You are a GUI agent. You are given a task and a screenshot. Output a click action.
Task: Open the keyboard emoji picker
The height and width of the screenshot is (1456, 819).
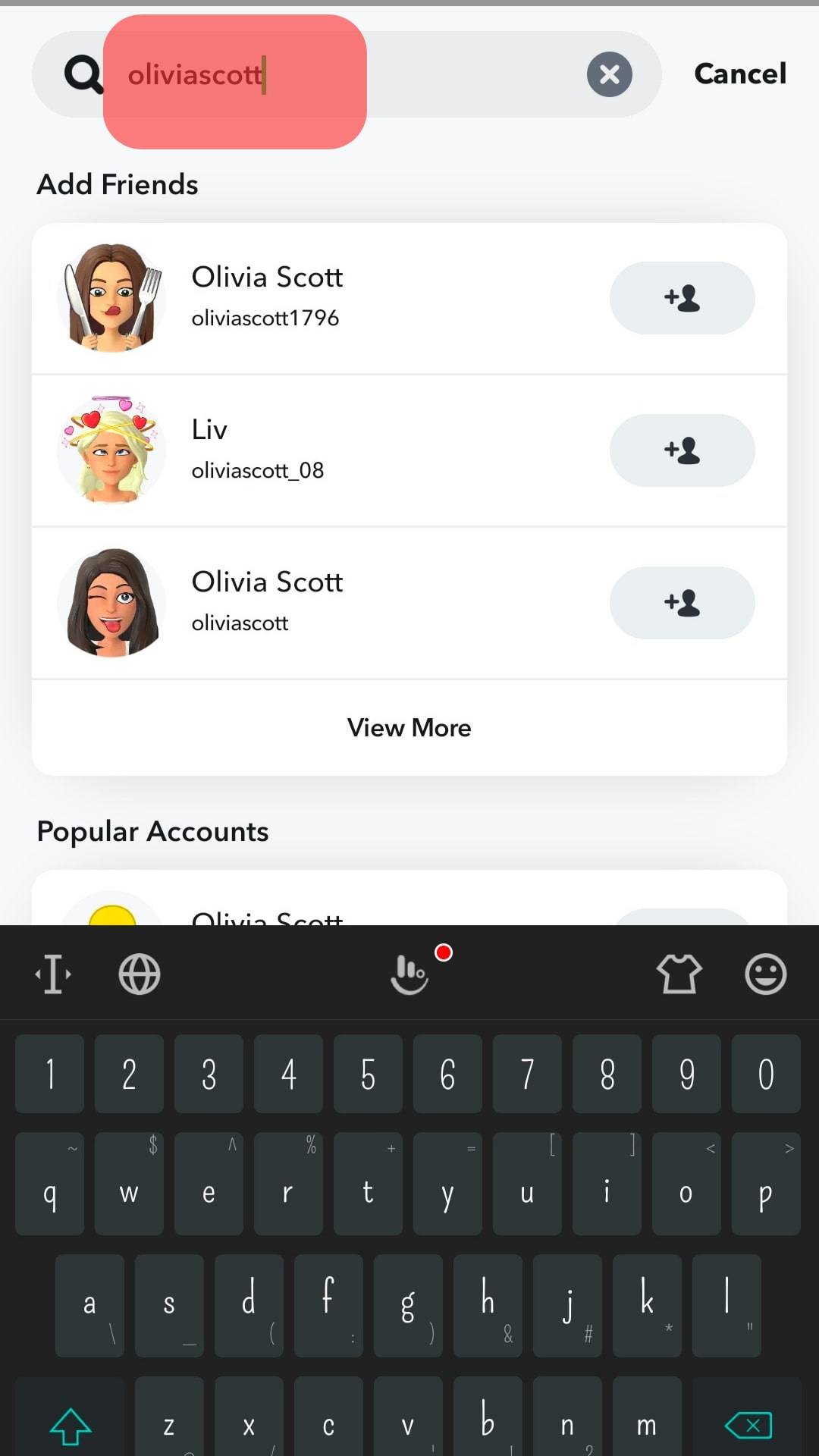[x=765, y=974]
